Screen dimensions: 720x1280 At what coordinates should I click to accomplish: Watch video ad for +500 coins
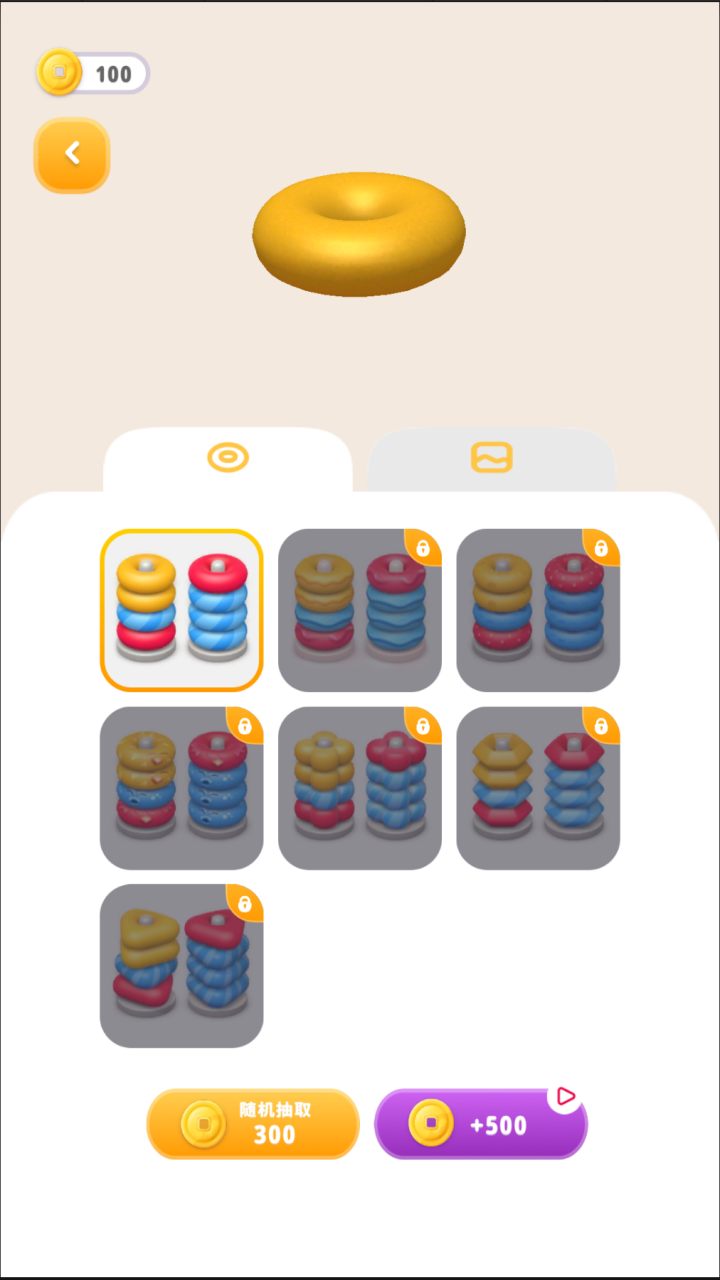481,1124
